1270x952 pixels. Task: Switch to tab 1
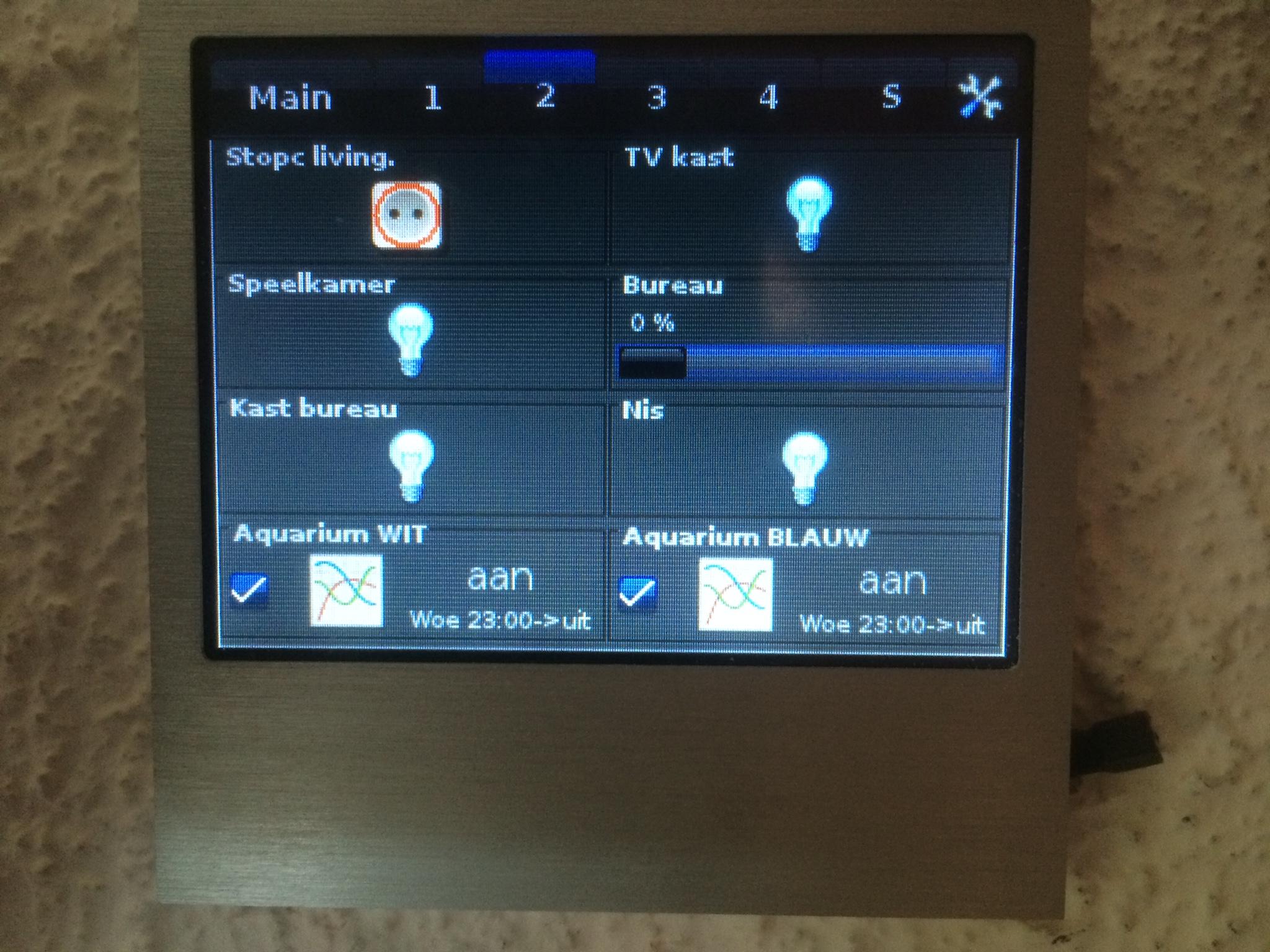pos(433,97)
